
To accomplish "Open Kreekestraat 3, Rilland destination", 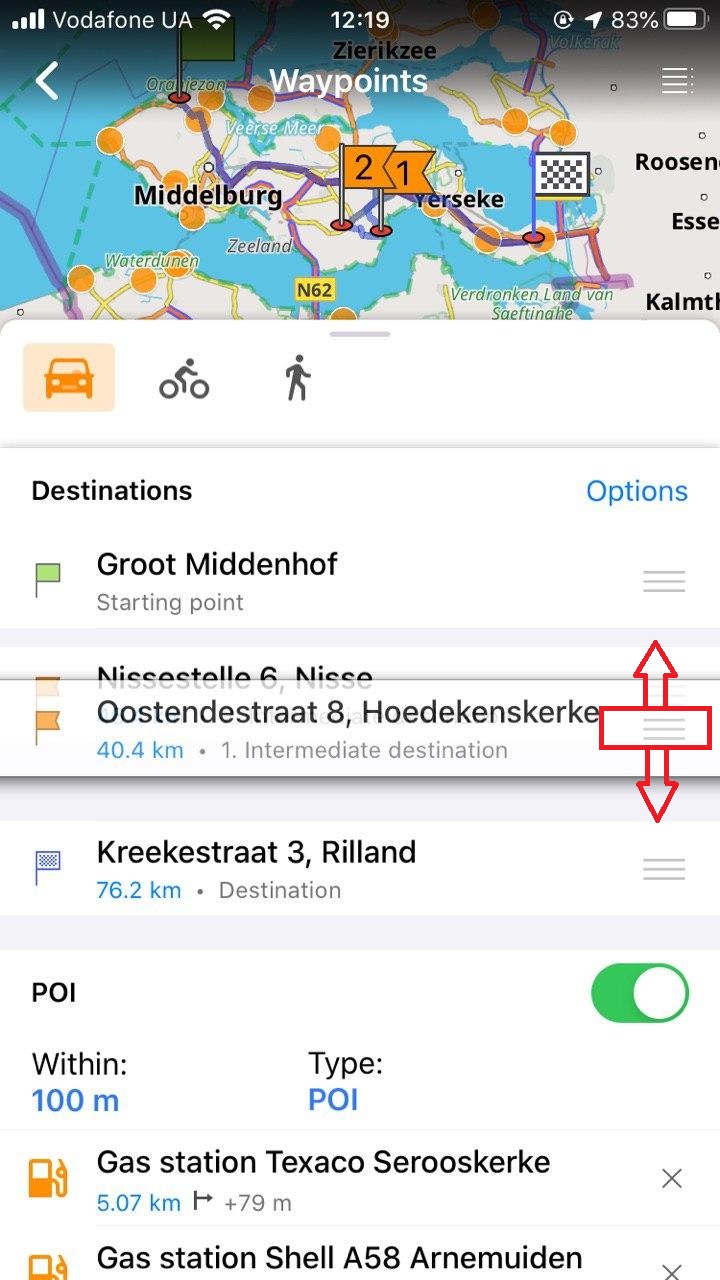I will [x=300, y=868].
